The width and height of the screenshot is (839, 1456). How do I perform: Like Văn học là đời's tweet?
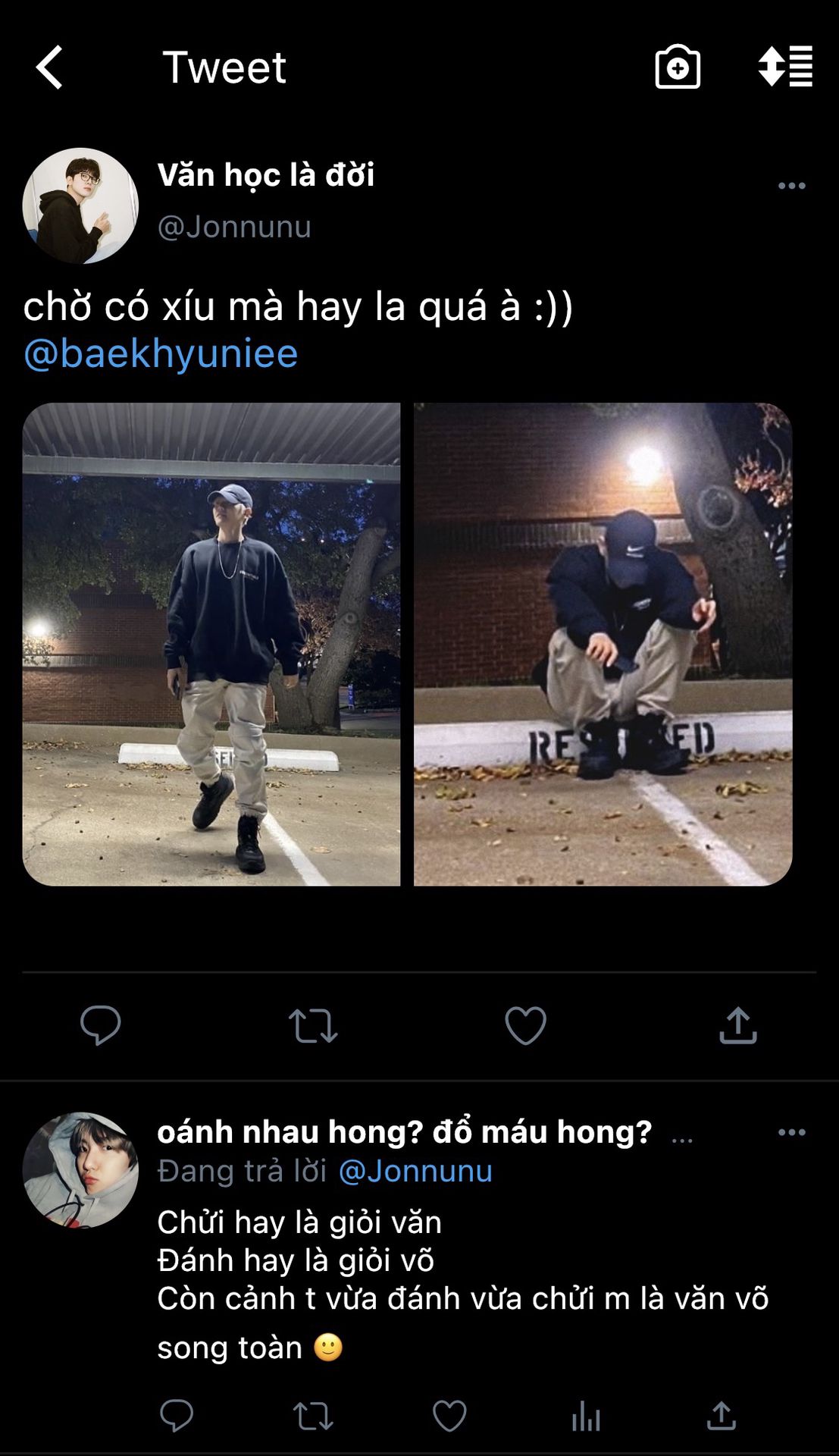(525, 1025)
